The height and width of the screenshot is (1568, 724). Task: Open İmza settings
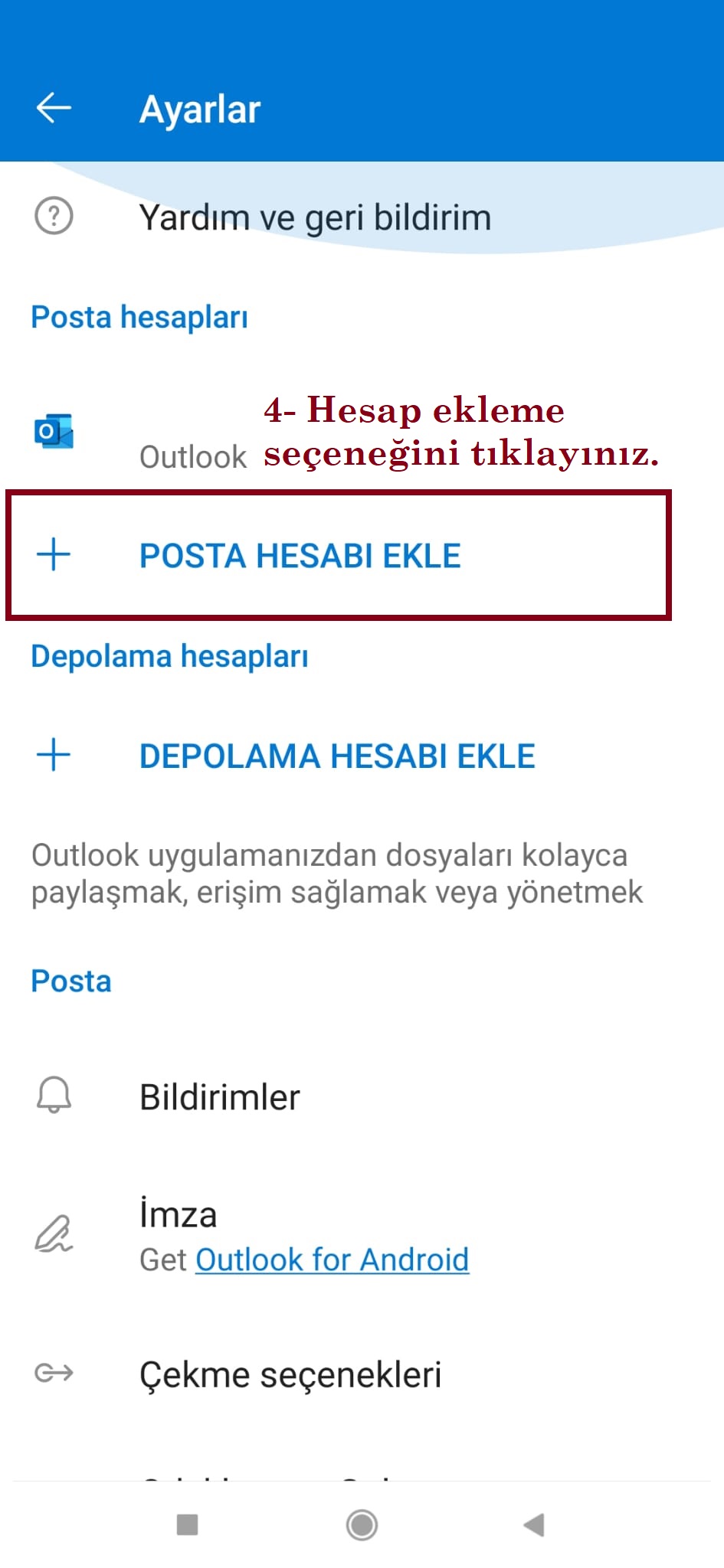178,1215
